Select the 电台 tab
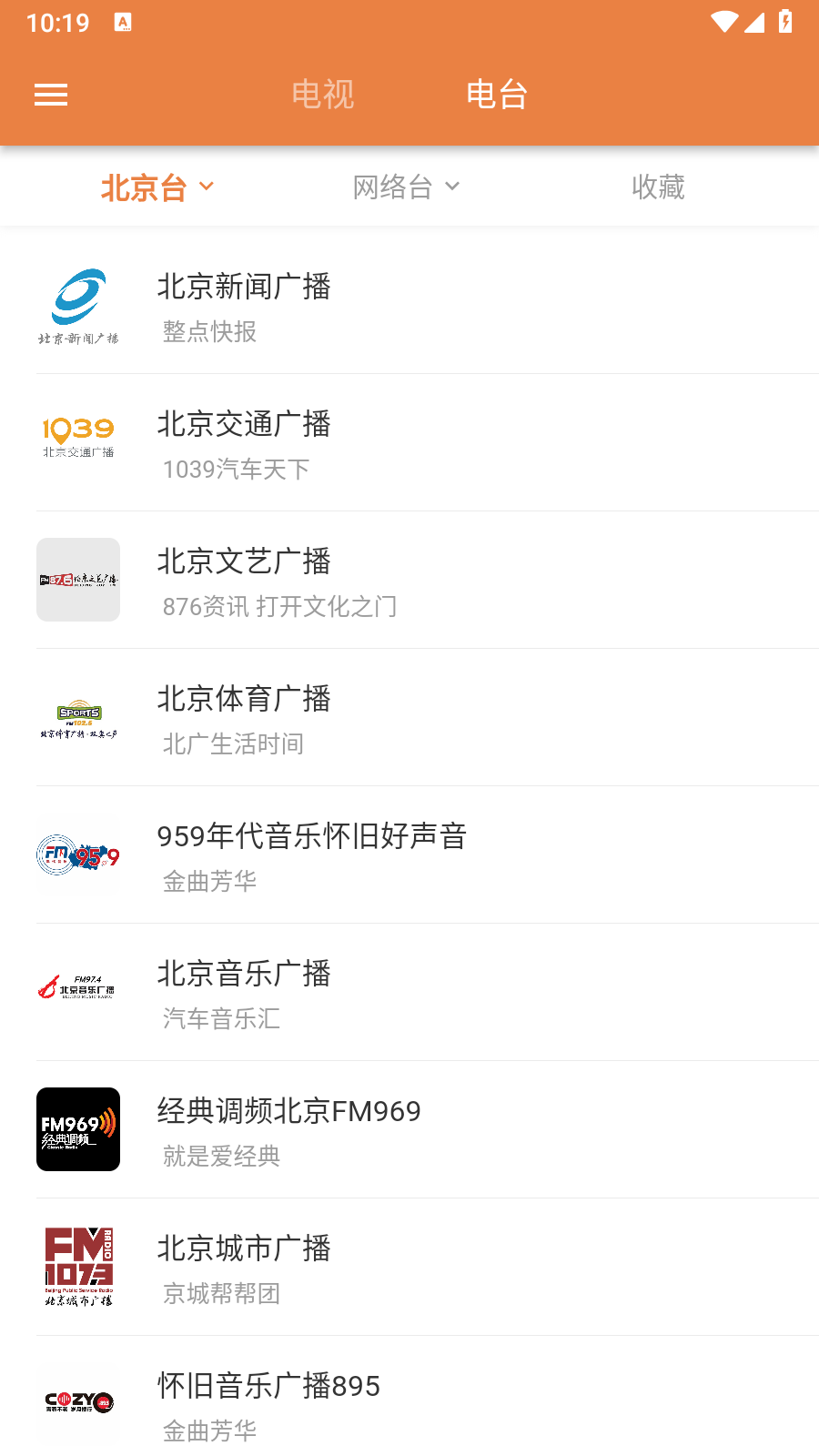This screenshot has width=819, height=1456. (497, 95)
